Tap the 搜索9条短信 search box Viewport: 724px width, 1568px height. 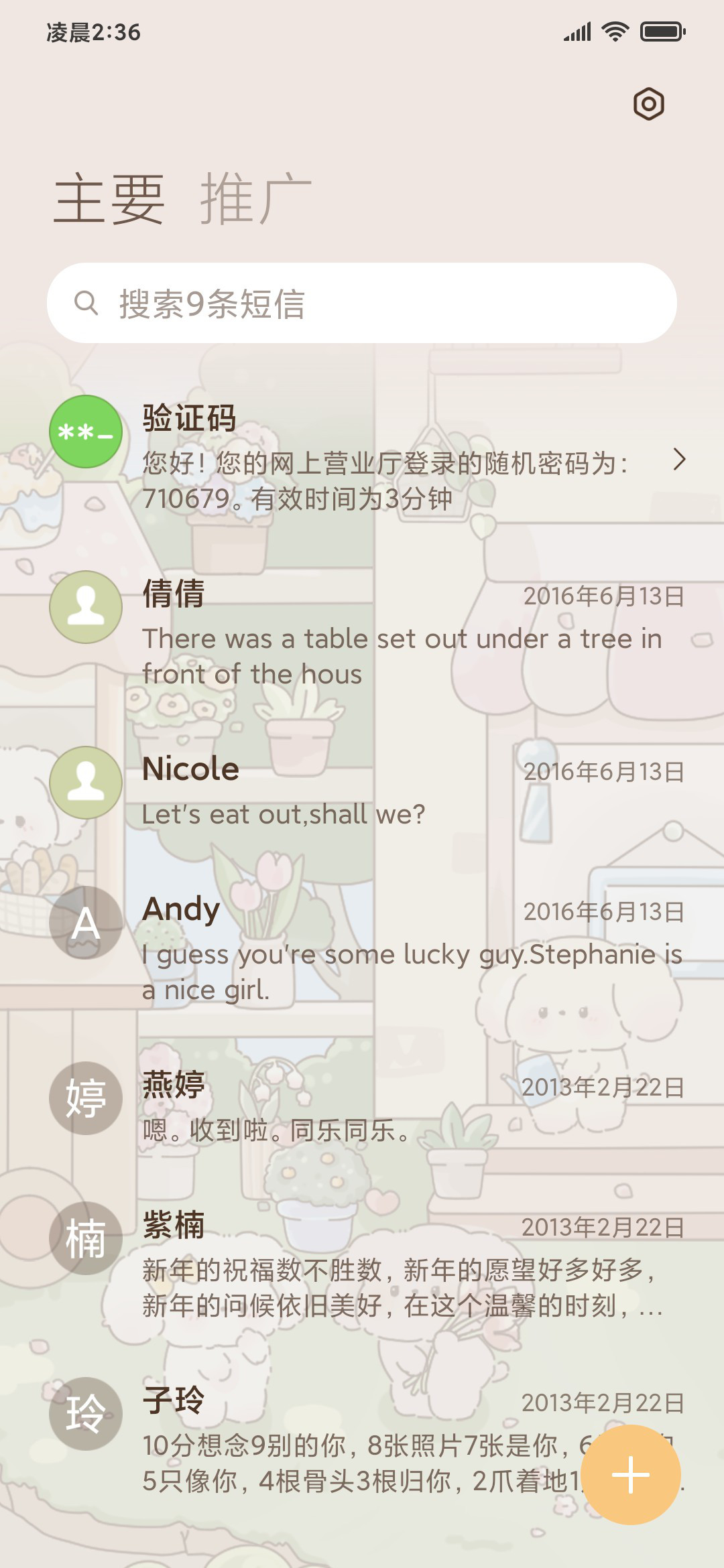[x=362, y=303]
